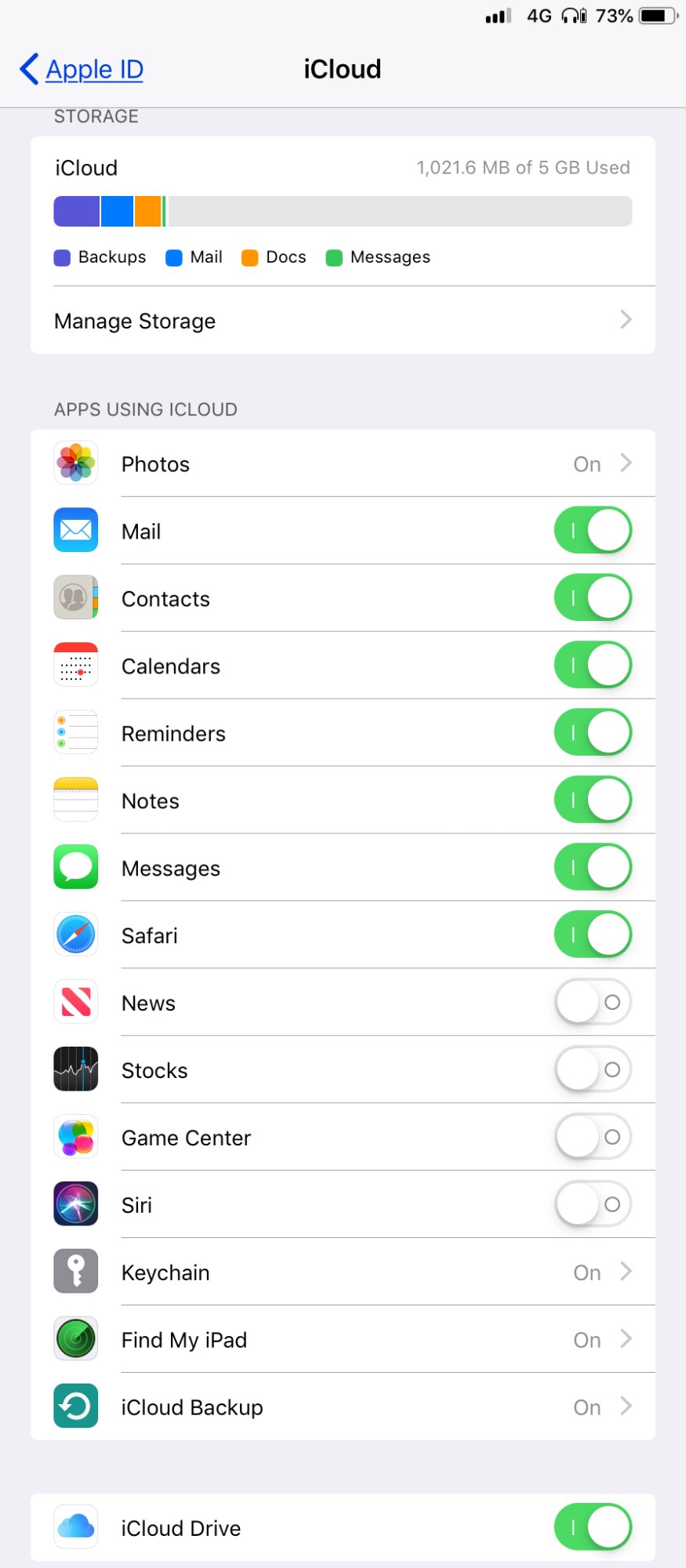The height and width of the screenshot is (1568, 686).
Task: Disable Notes in iCloud
Action: [592, 800]
